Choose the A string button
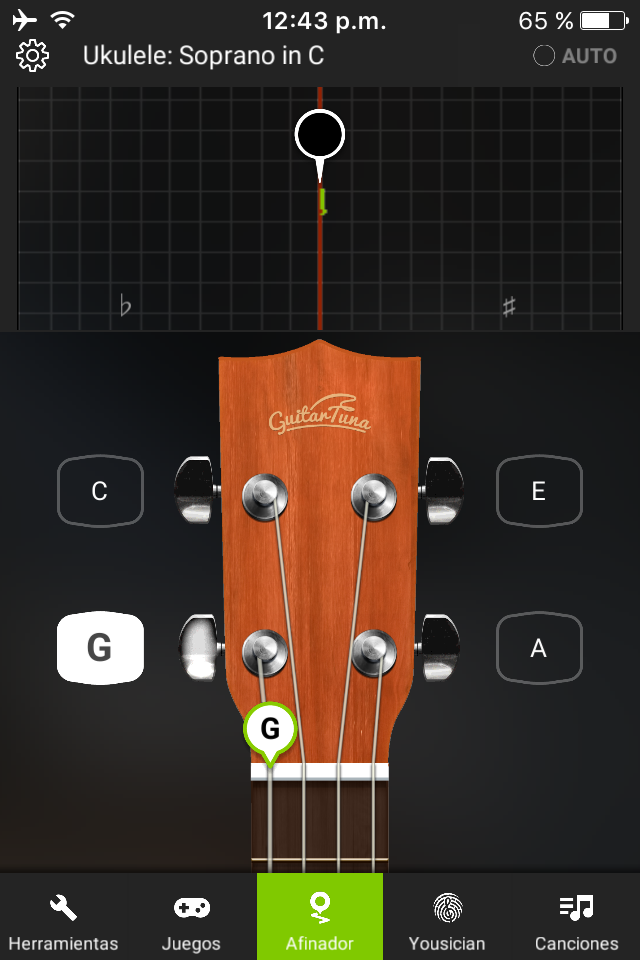This screenshot has height=960, width=640. (x=539, y=648)
